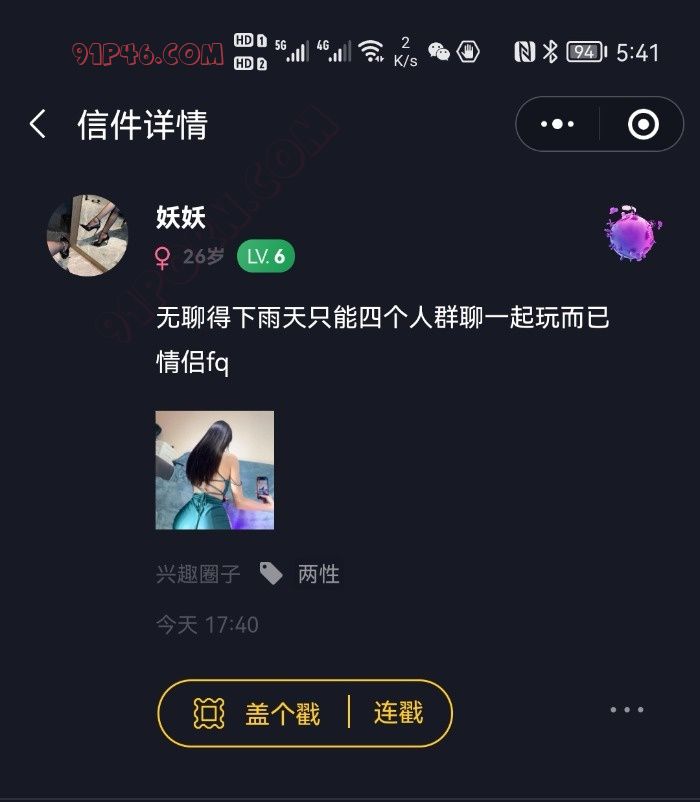The image size is (700, 802).
Task: Go back from 信件详情 page
Action: tap(38, 125)
